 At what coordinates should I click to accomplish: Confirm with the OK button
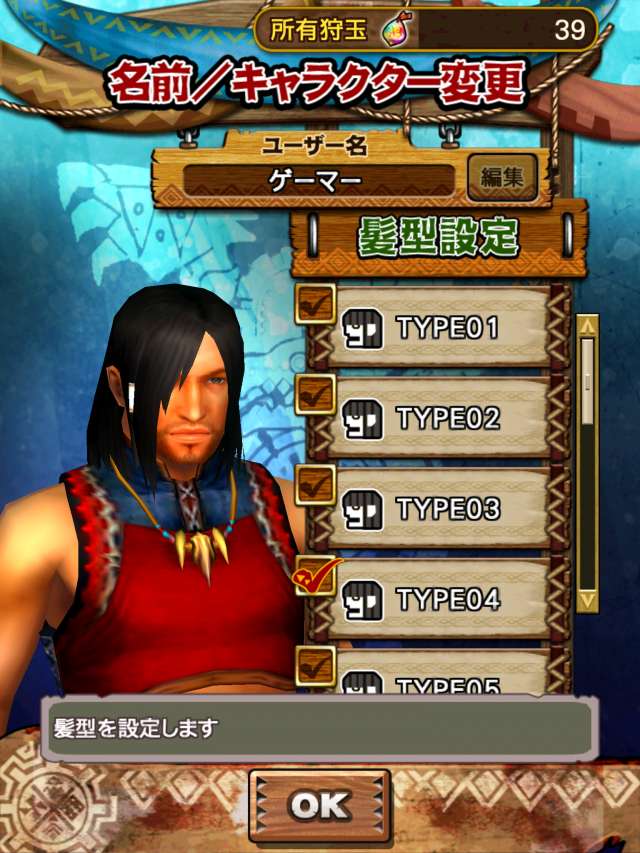tap(319, 805)
